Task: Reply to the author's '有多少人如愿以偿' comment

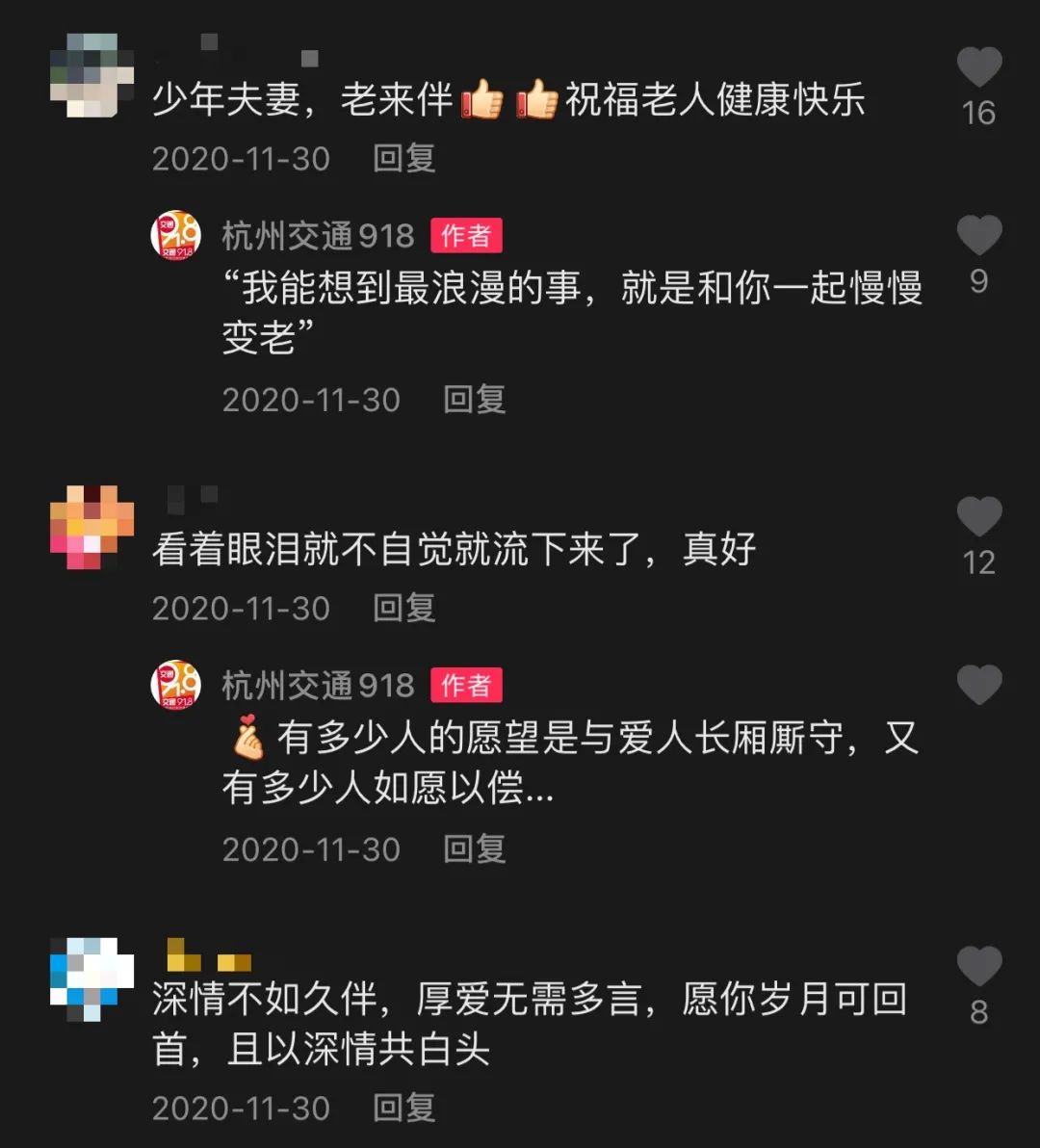Action: 474,848
